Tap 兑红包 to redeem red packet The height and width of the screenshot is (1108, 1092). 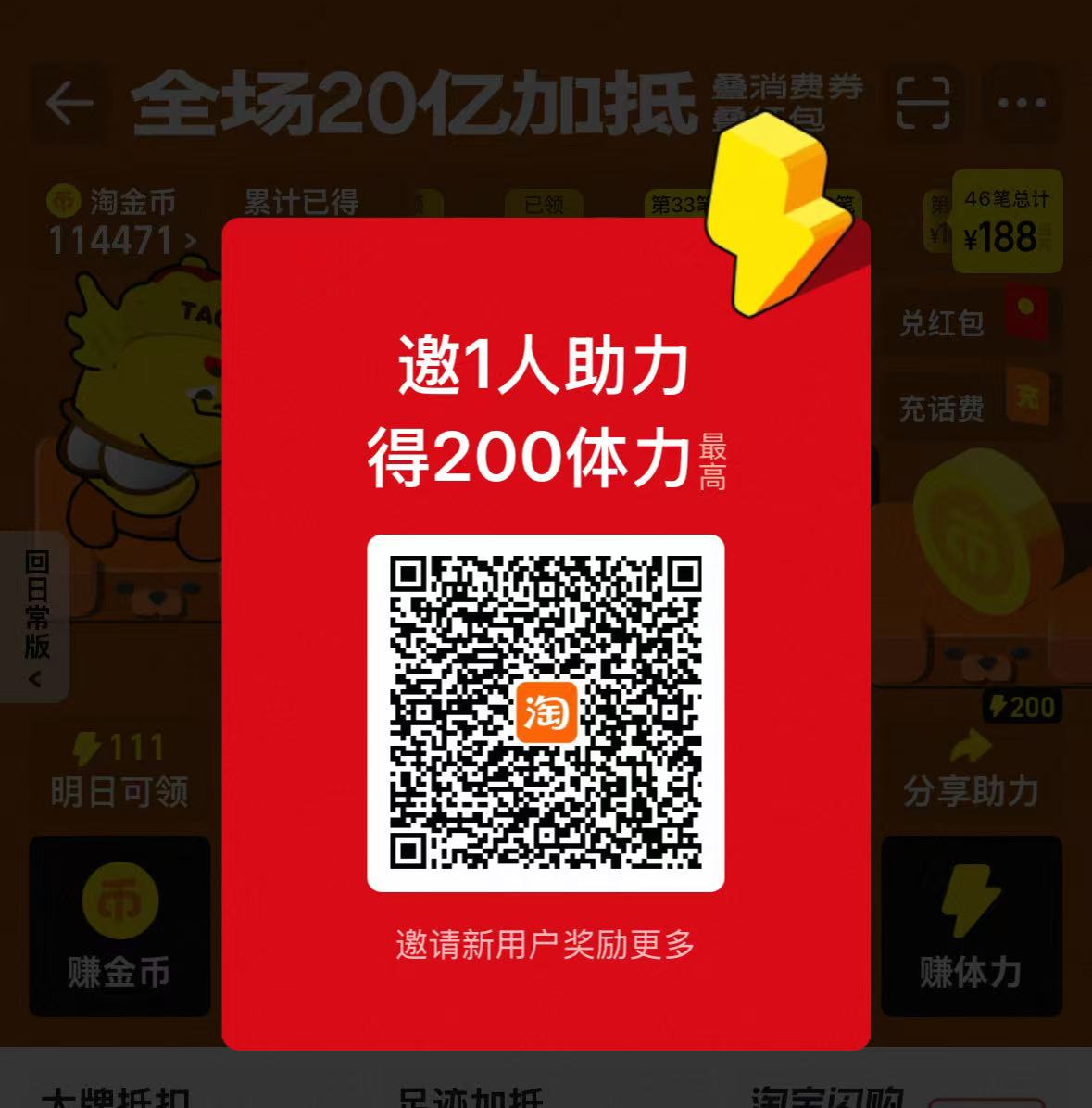(971, 321)
